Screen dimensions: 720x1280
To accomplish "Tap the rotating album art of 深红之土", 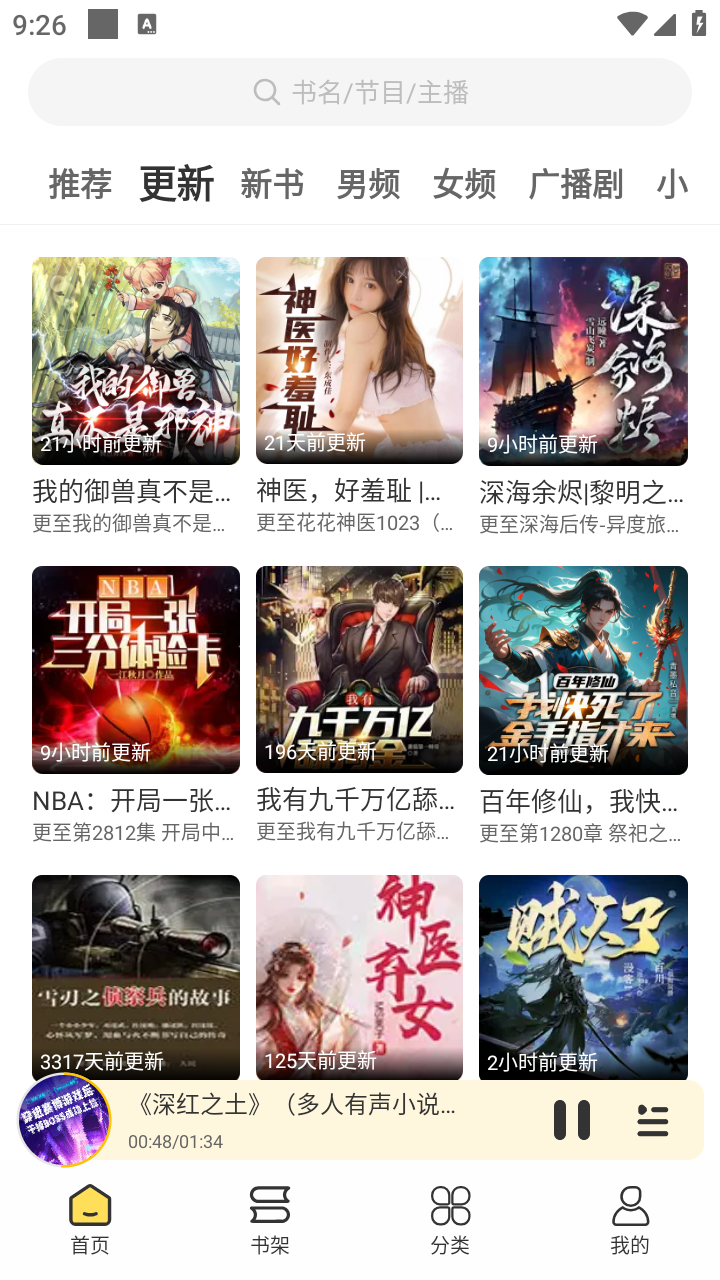I will click(x=64, y=1120).
